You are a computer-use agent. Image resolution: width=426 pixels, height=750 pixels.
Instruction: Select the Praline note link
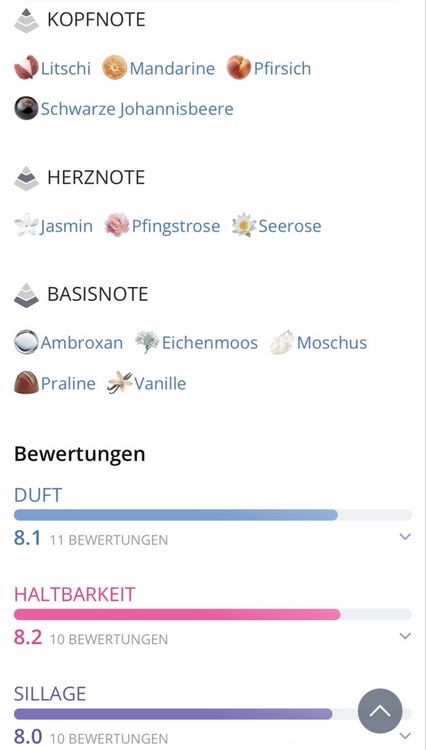tap(55, 383)
